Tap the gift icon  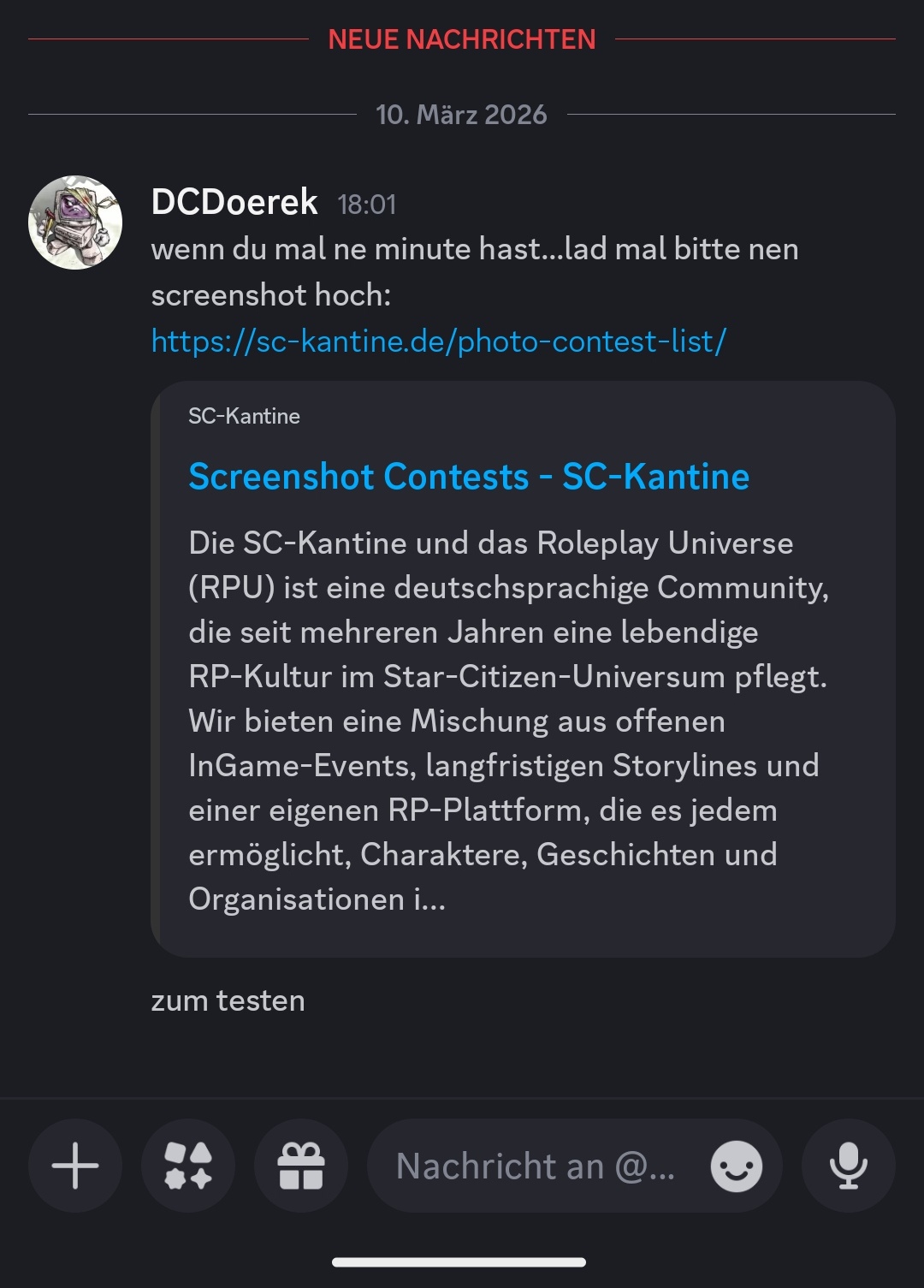[301, 1166]
